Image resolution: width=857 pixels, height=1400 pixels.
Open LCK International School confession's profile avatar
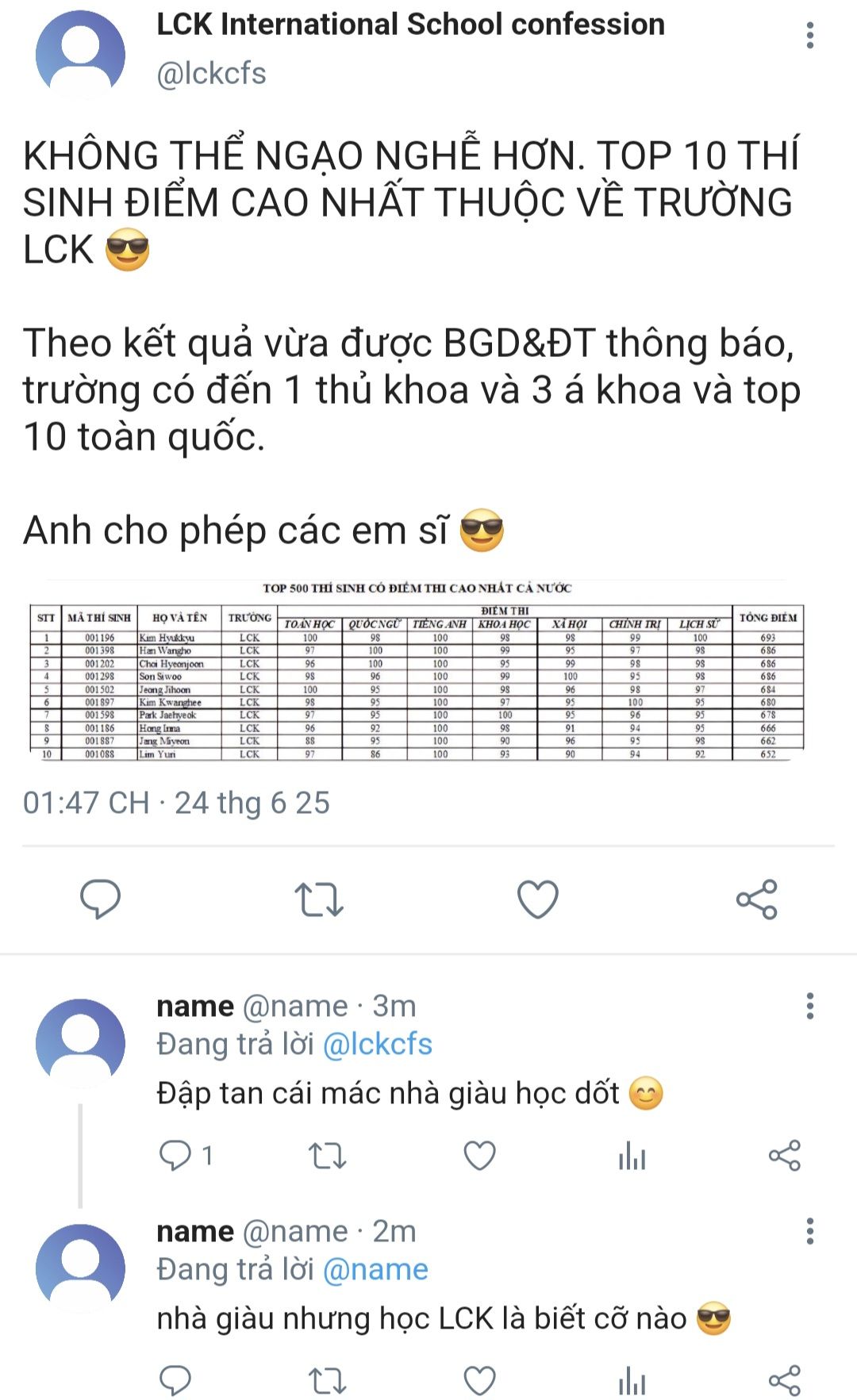pos(80,55)
